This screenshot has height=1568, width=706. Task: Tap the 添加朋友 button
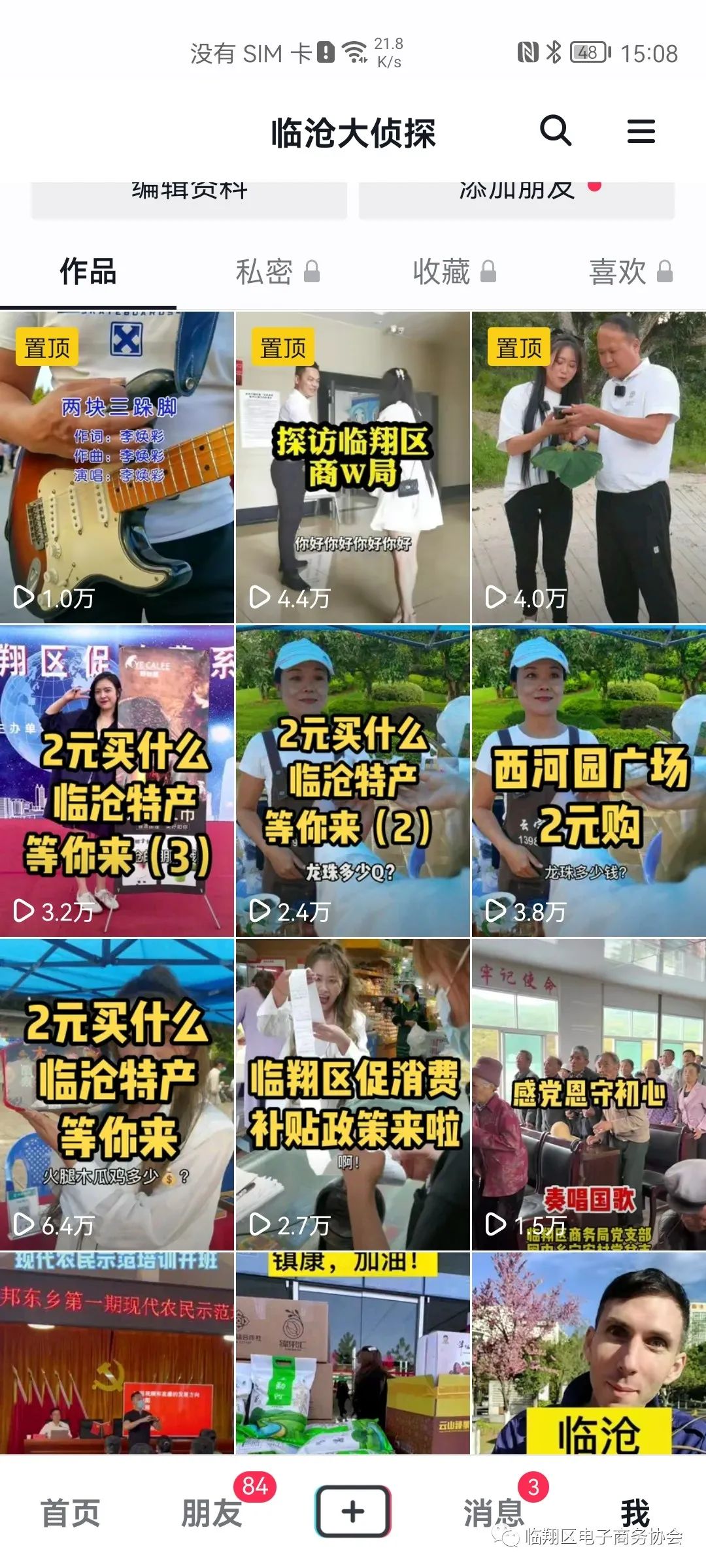(516, 196)
